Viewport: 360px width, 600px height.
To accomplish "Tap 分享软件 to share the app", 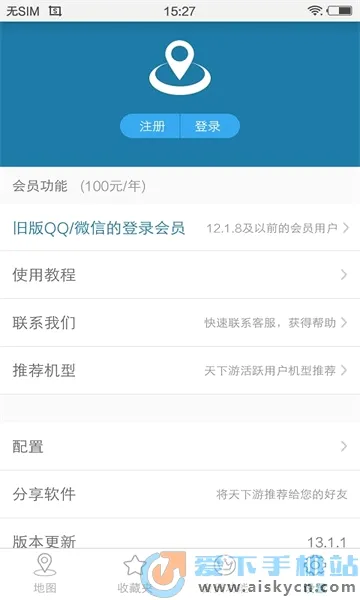I will point(180,494).
